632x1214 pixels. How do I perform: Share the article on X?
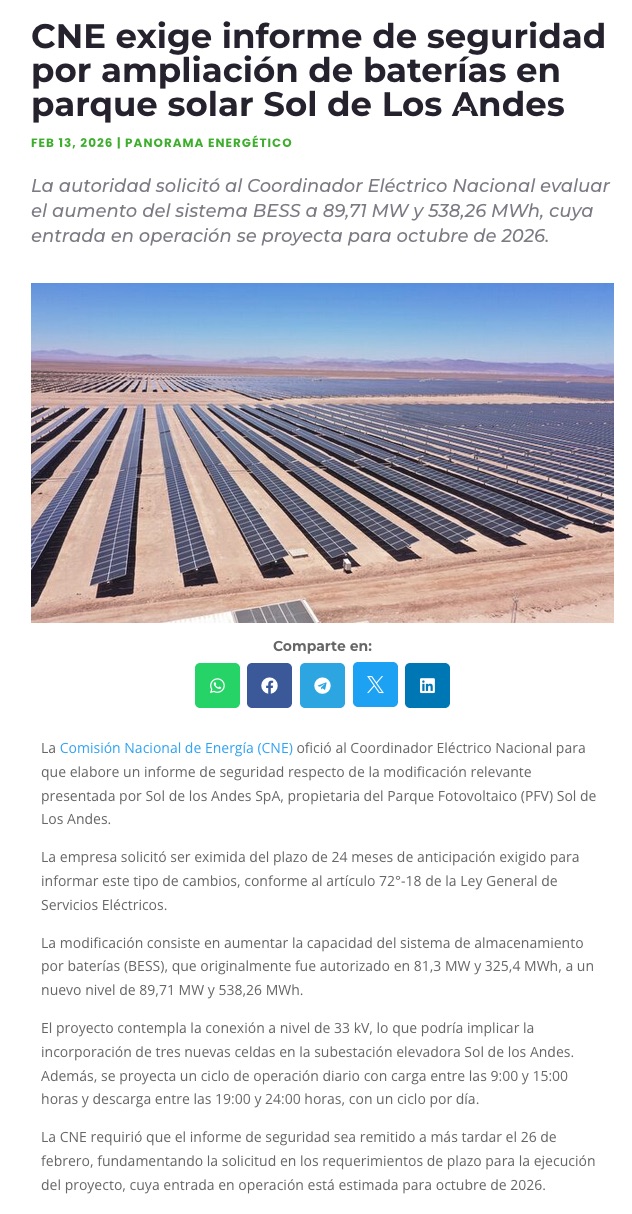point(375,685)
